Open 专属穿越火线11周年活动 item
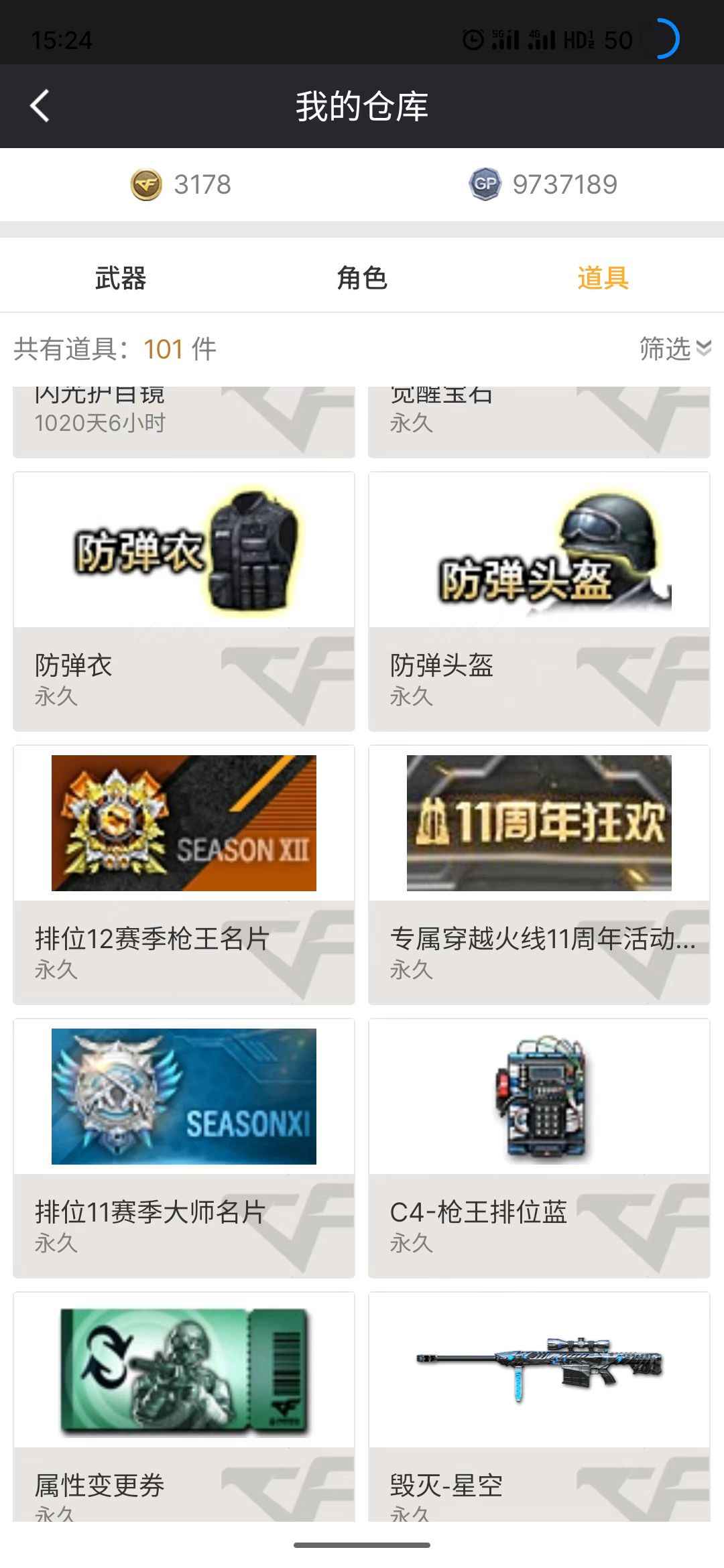 539,874
